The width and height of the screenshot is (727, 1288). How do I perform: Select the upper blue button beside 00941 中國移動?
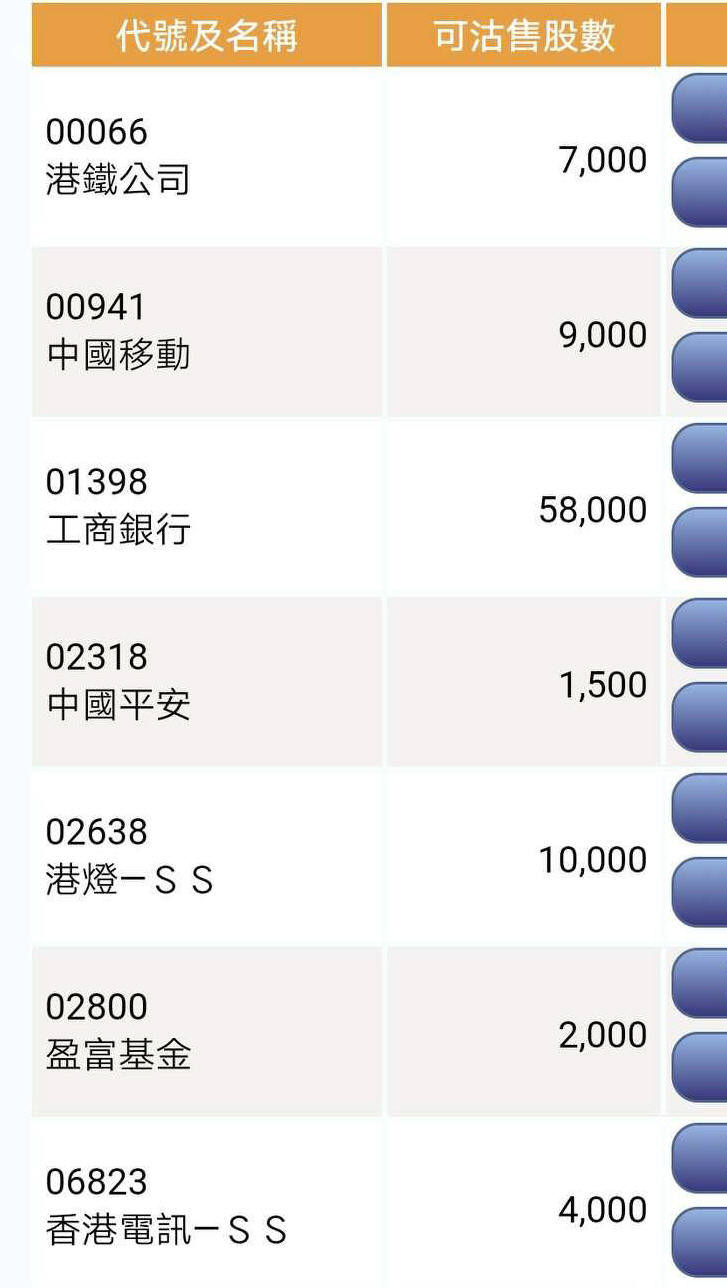(699, 283)
